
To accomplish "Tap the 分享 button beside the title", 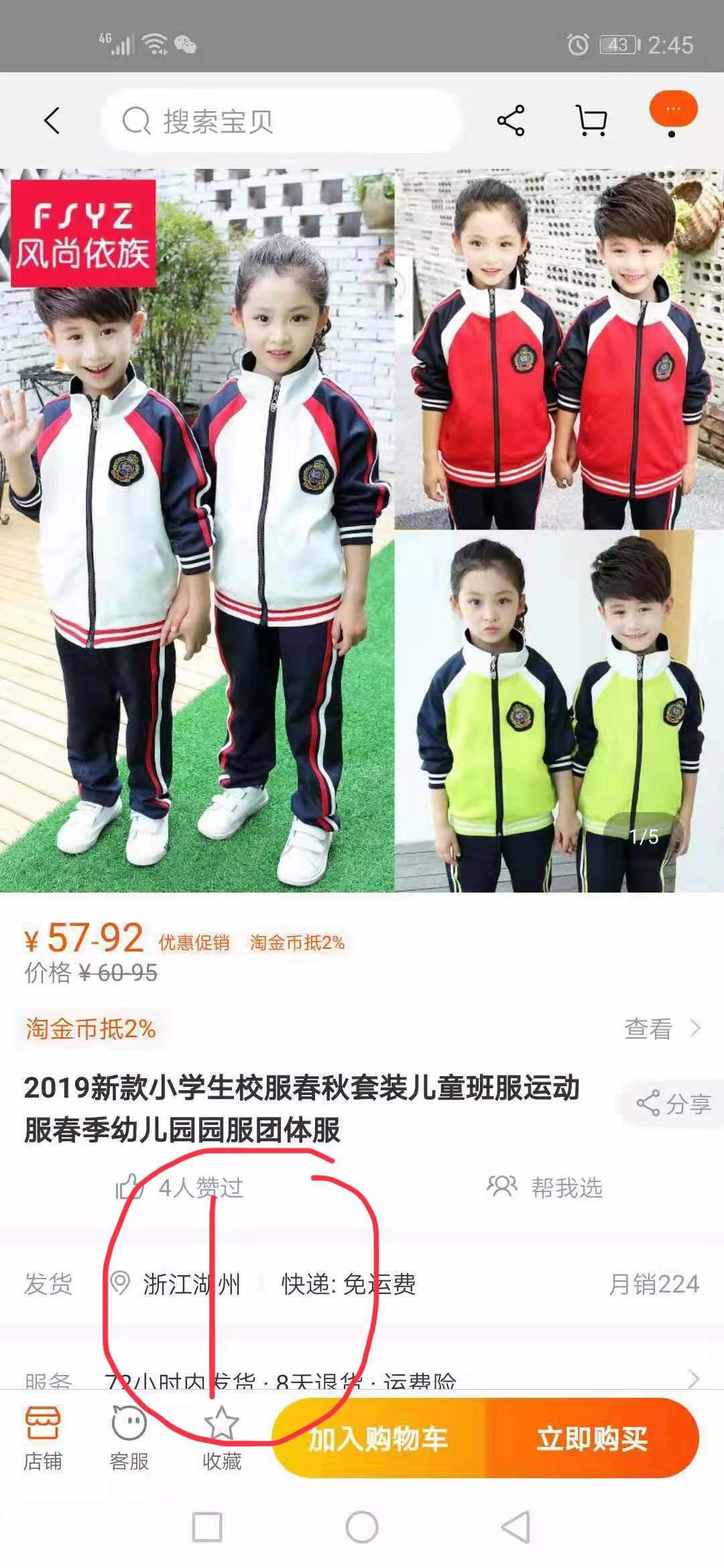I will coord(673,1104).
